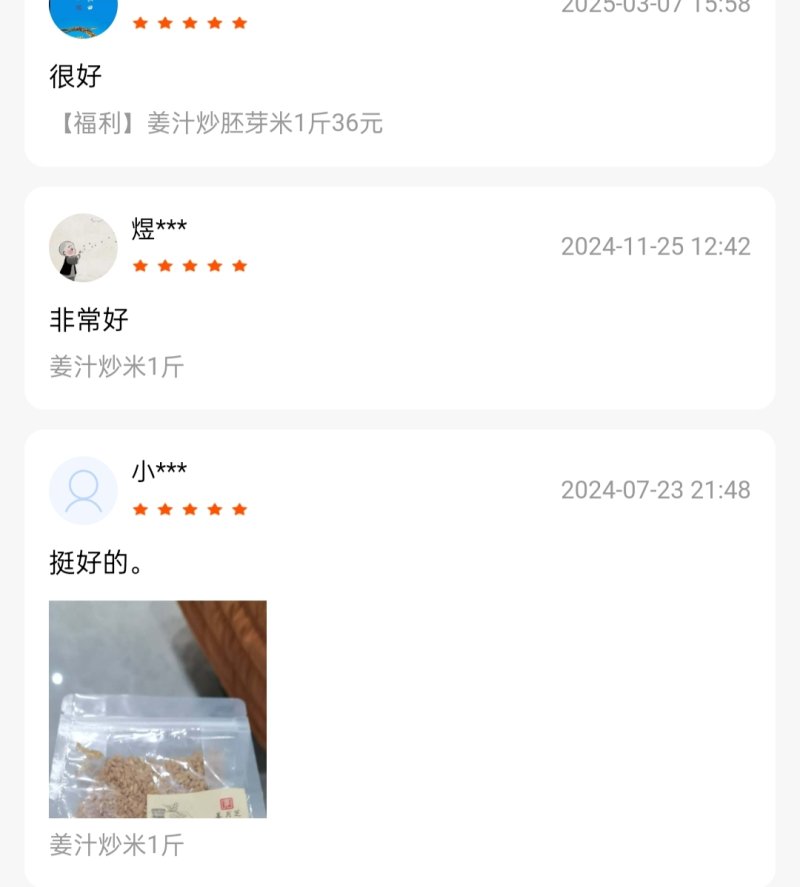Tap 小***'s default avatar

pyautogui.click(x=83, y=490)
